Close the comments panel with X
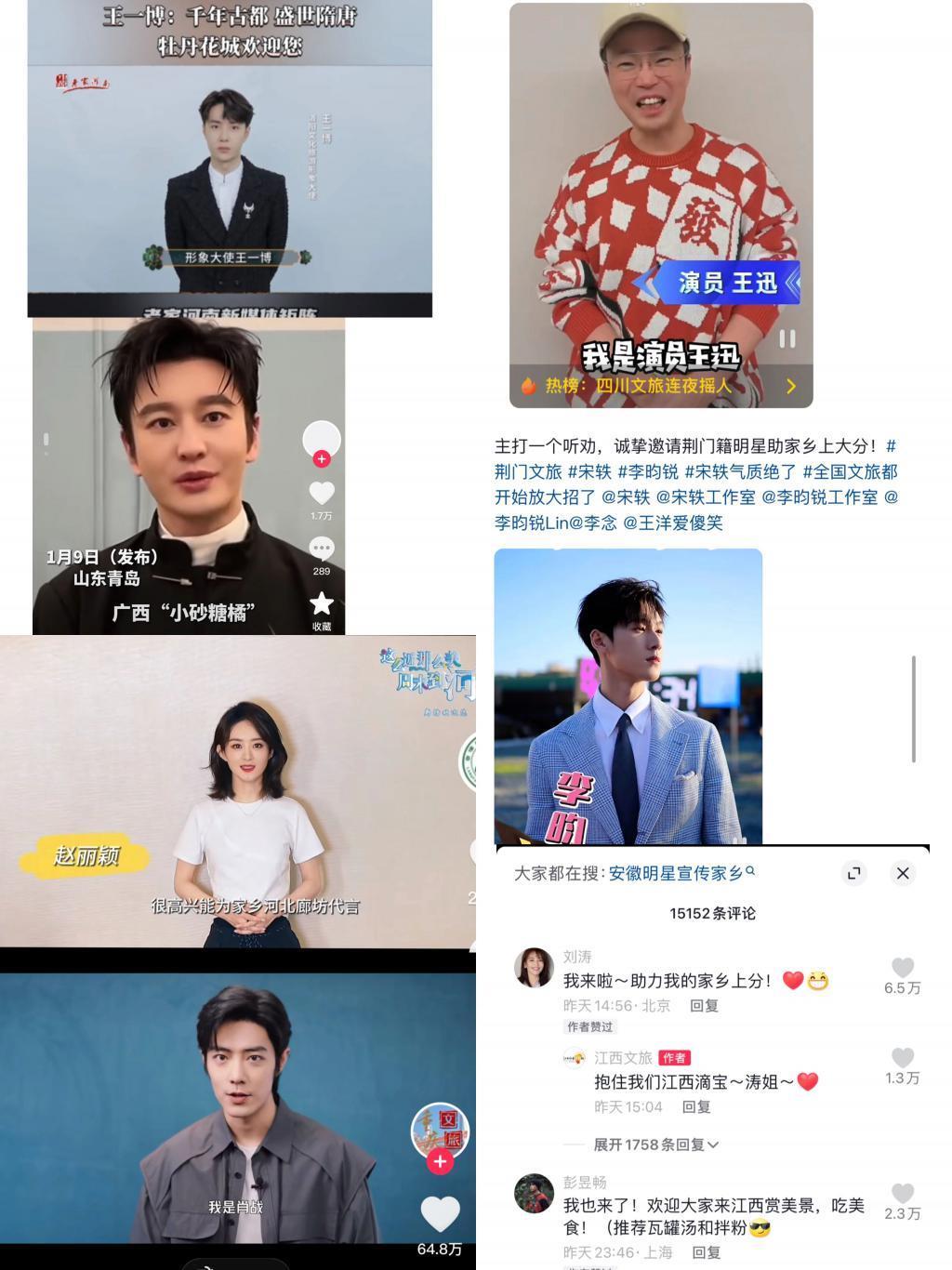 [902, 873]
